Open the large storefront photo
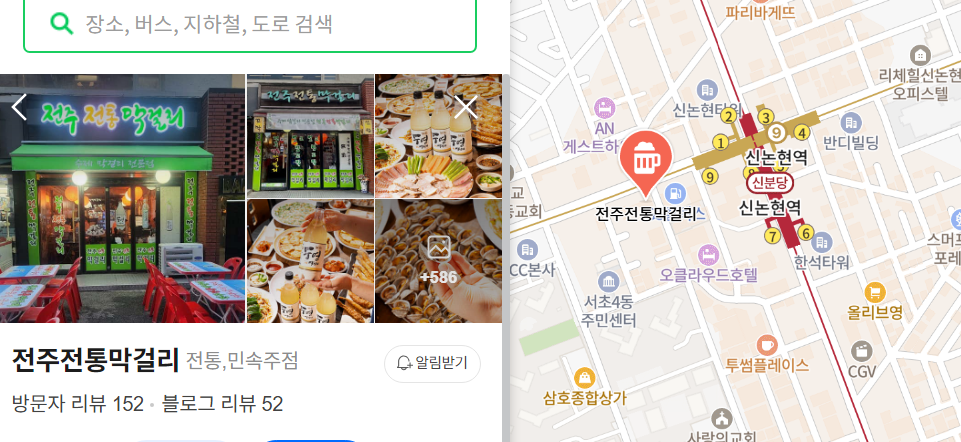 (123, 198)
